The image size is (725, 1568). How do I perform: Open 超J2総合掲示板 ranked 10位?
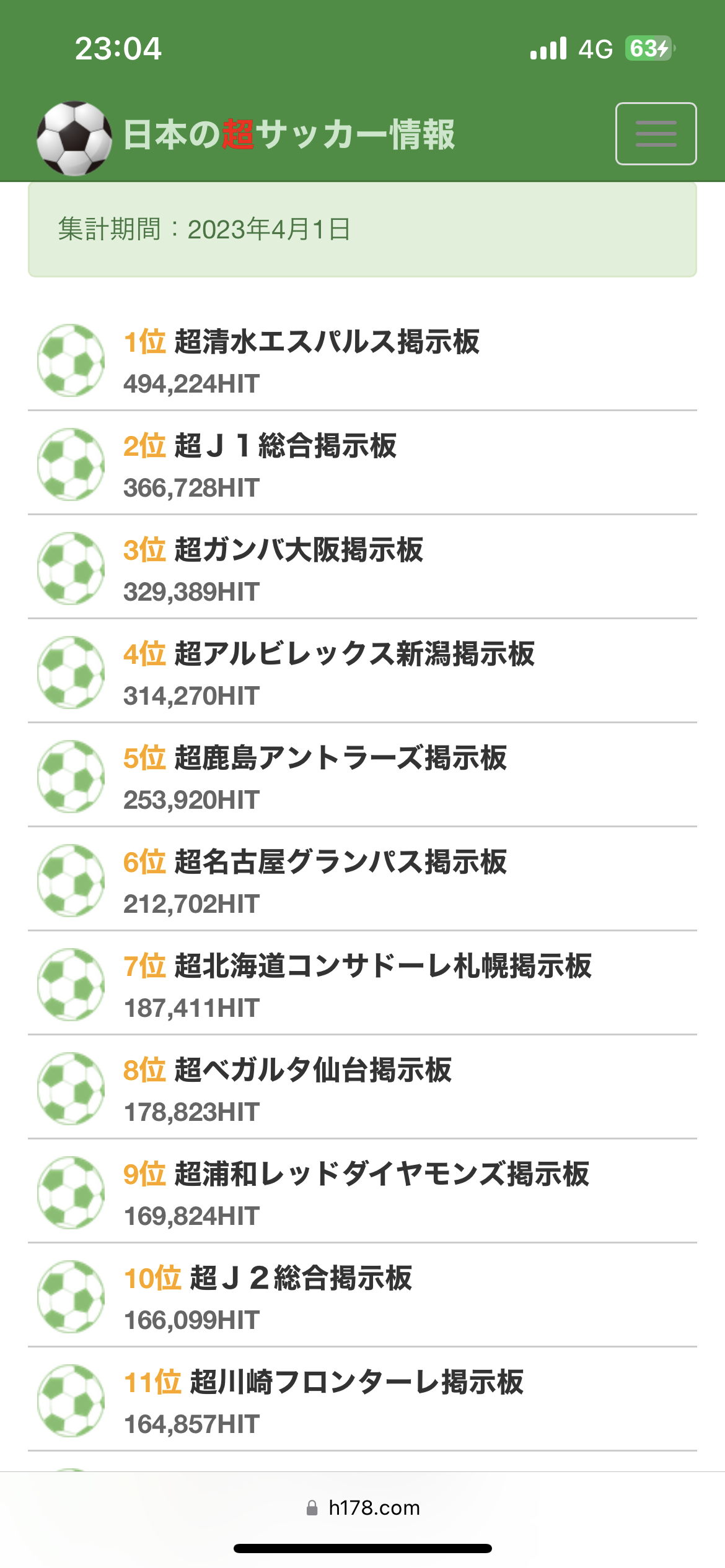362,1296
